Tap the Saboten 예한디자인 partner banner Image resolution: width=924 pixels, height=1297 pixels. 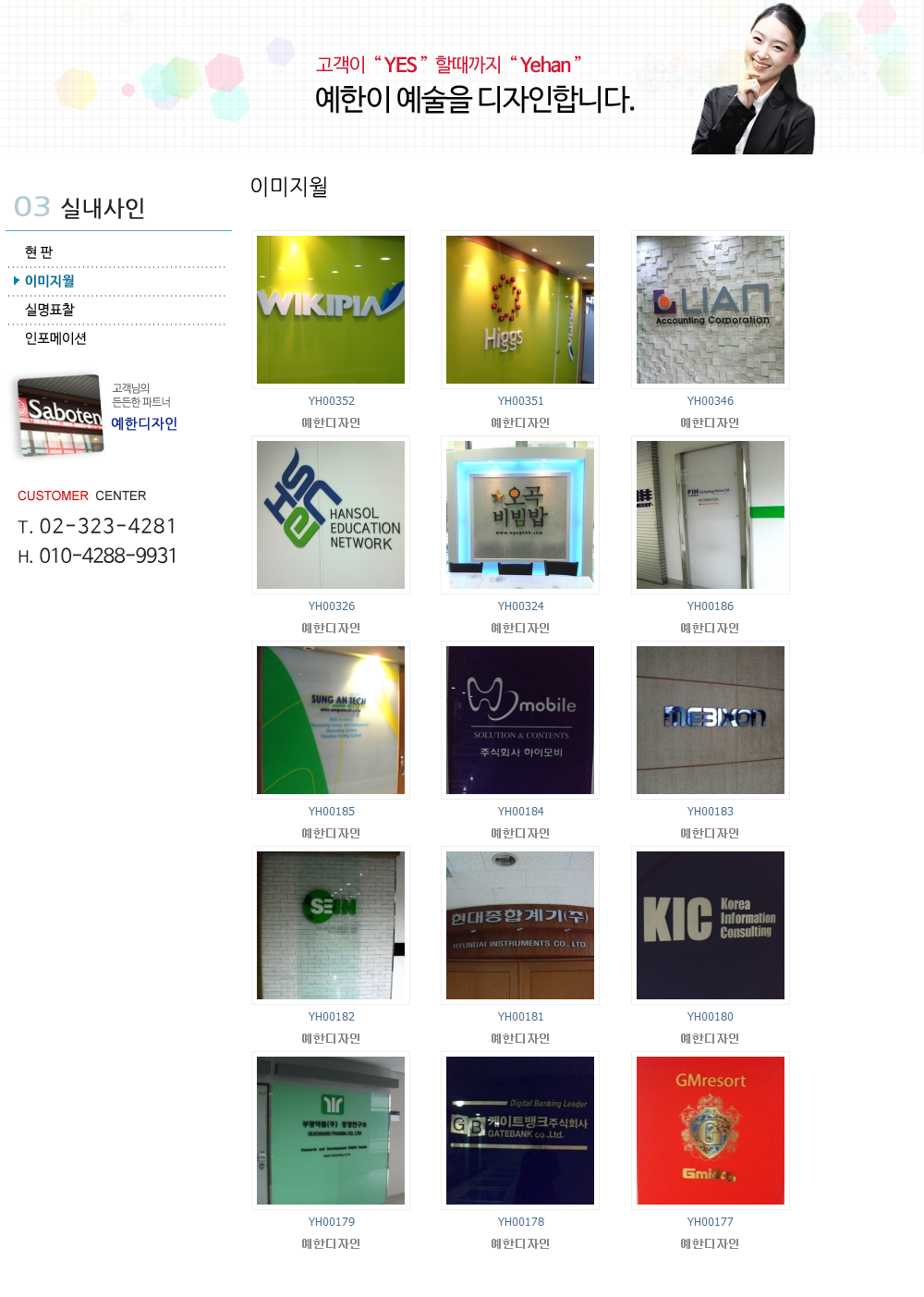[97, 415]
